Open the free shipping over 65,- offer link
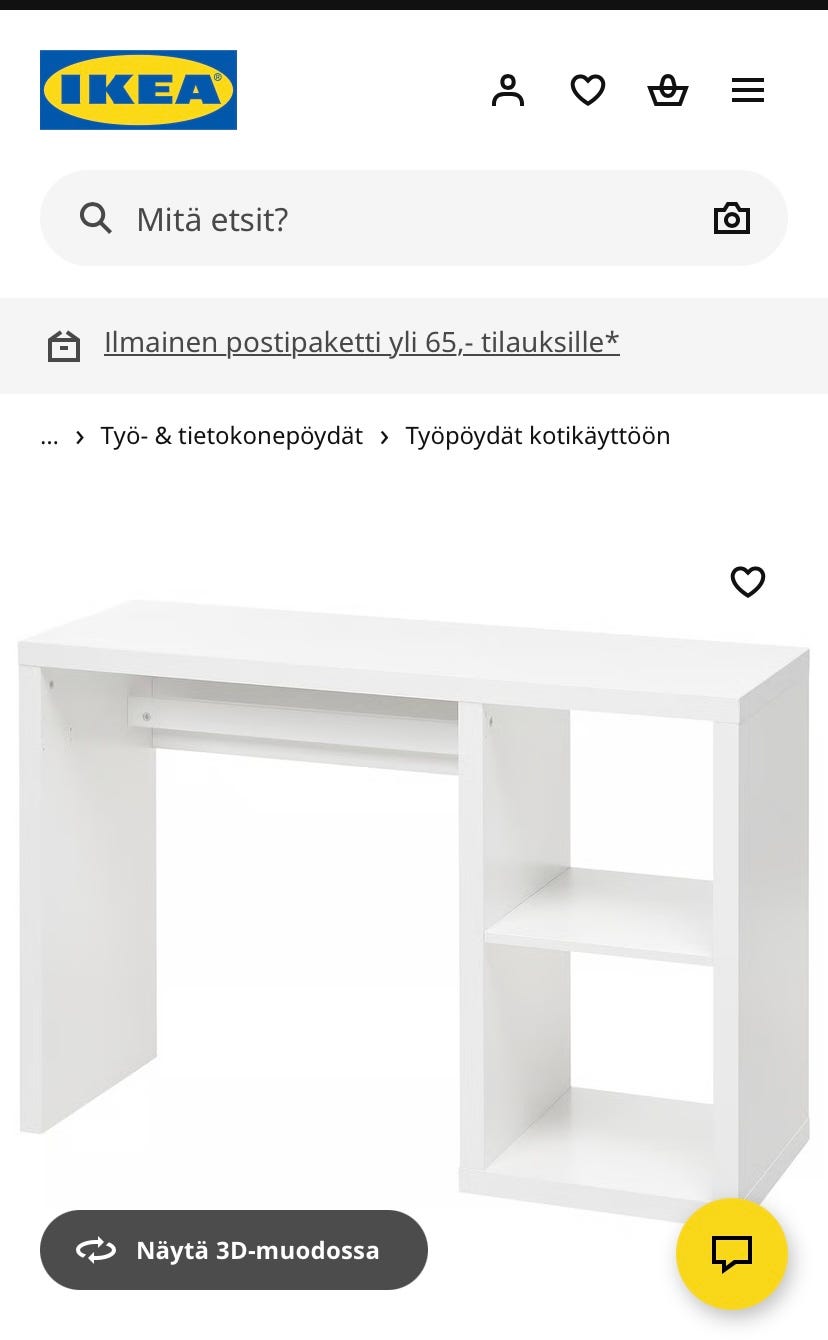 point(360,342)
